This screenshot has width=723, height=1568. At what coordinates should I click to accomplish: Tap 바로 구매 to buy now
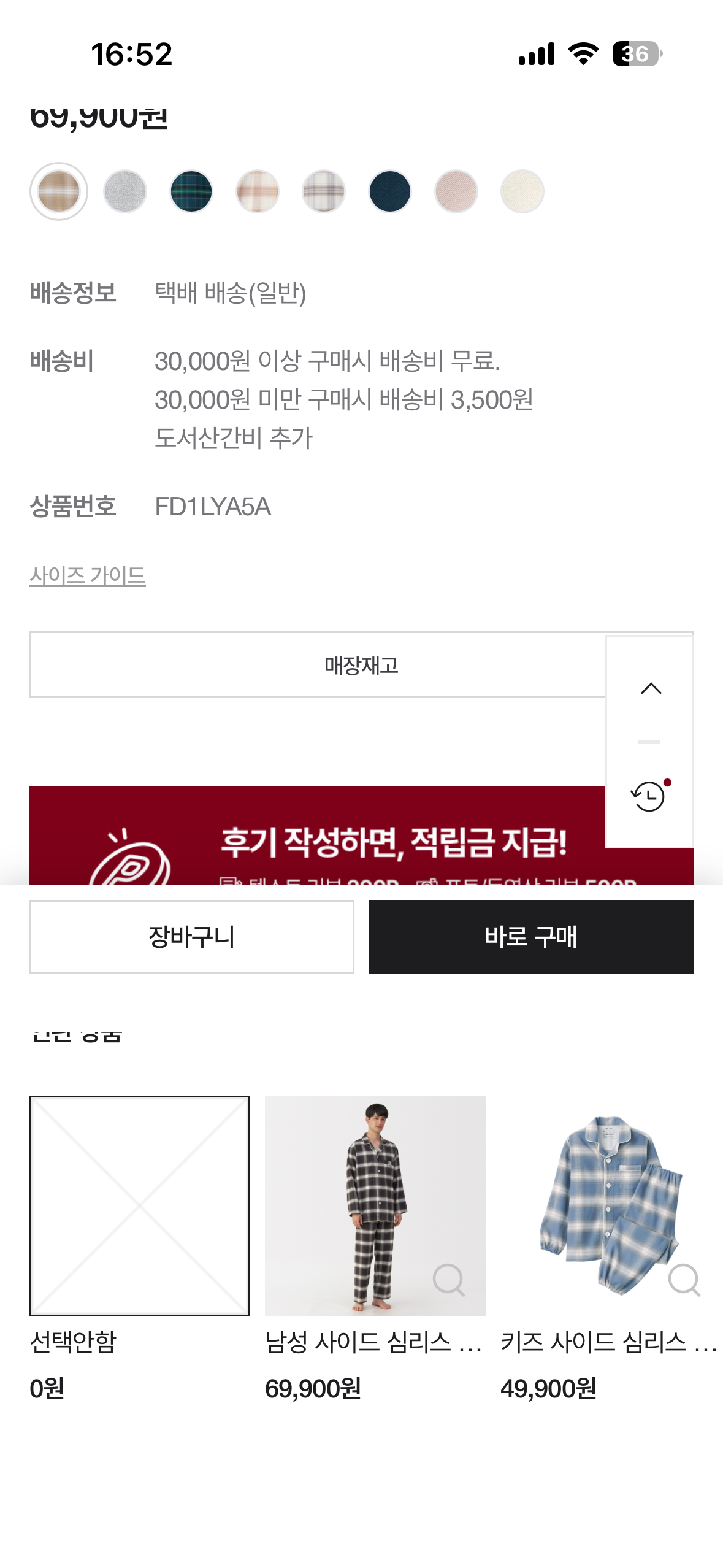pos(531,937)
